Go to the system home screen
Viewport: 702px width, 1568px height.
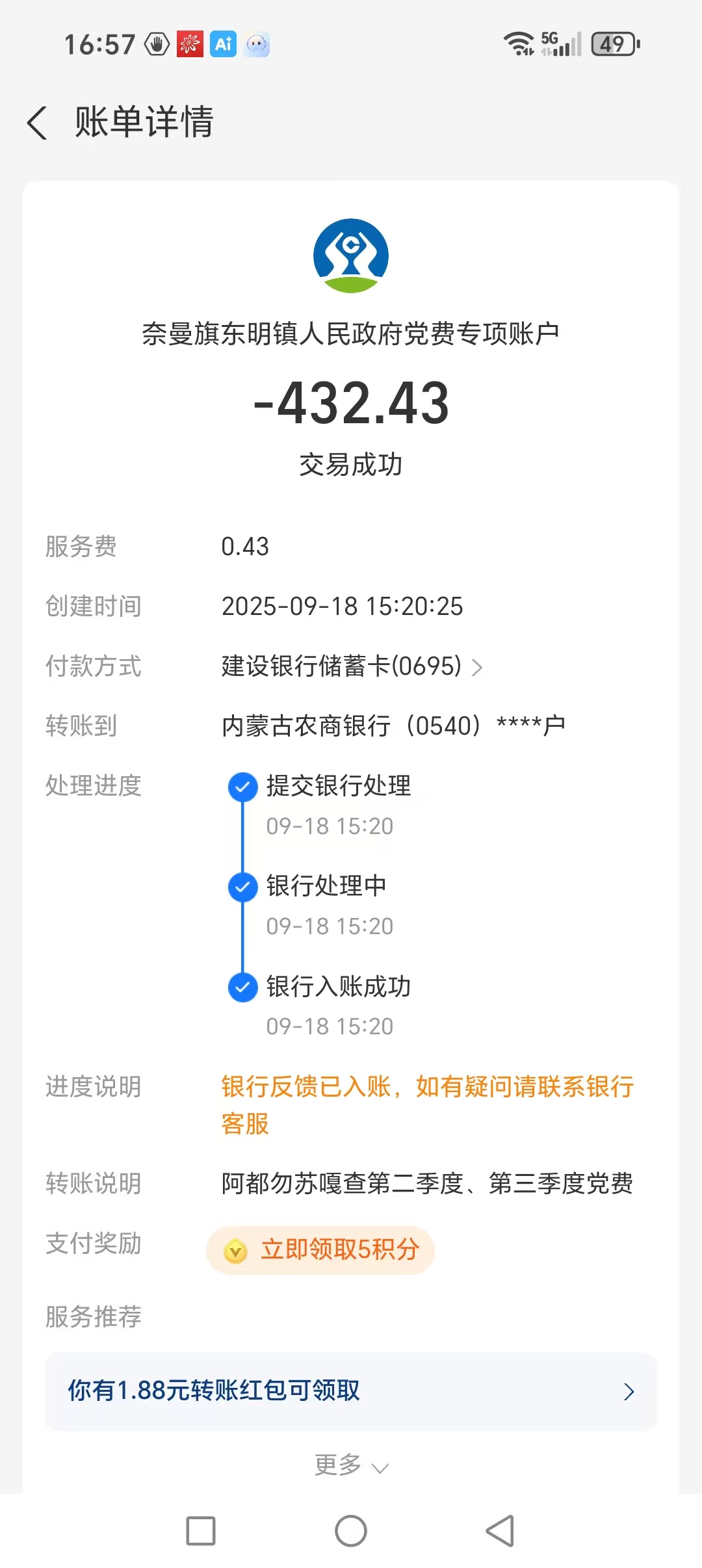coord(351,1531)
